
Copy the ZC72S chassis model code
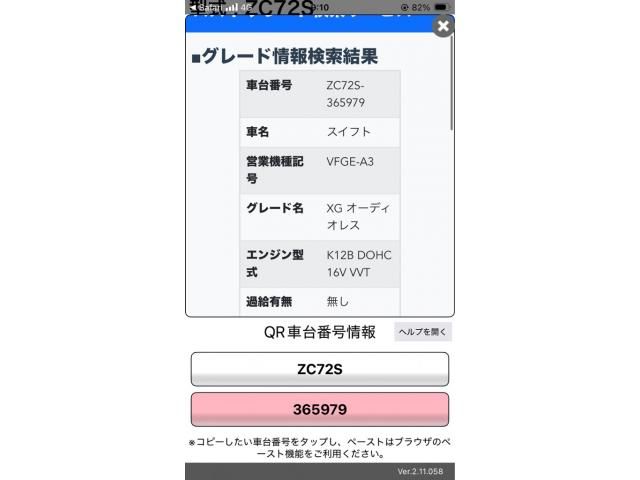[320, 369]
